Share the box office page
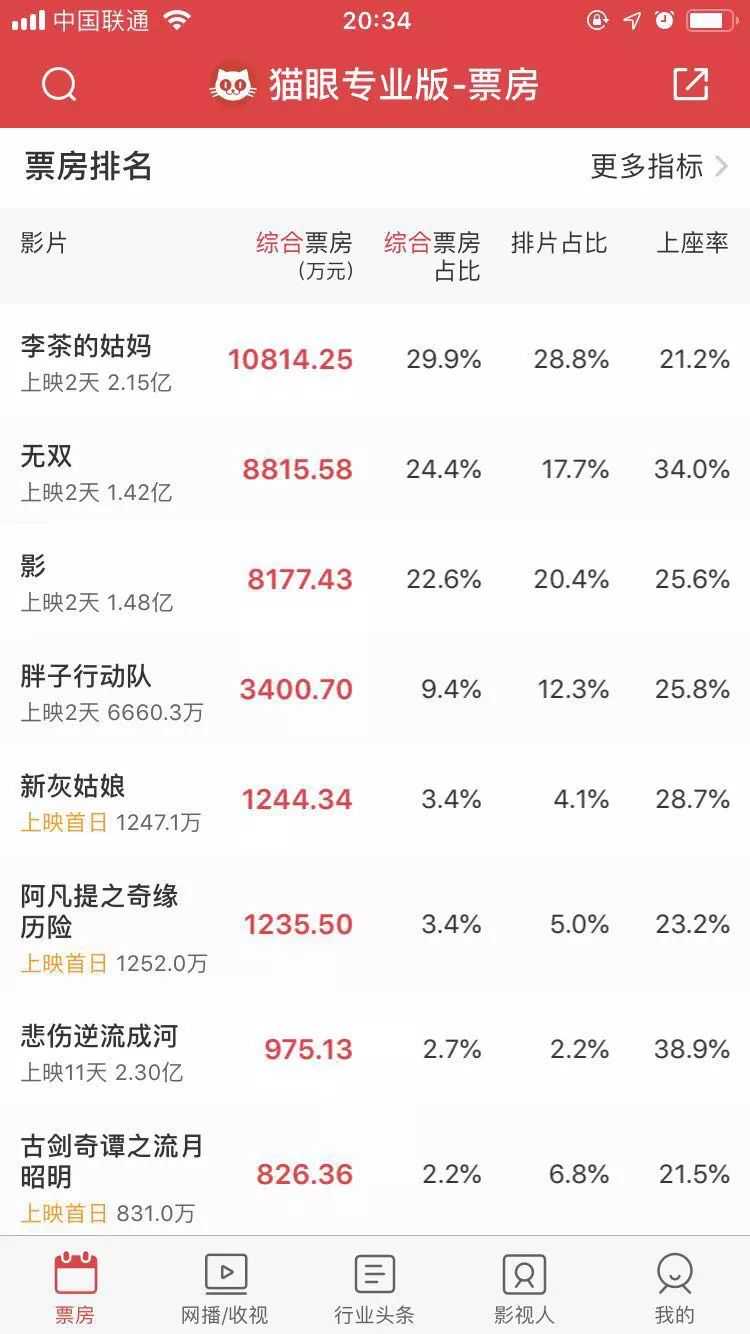The image size is (750, 1334). coord(690,85)
